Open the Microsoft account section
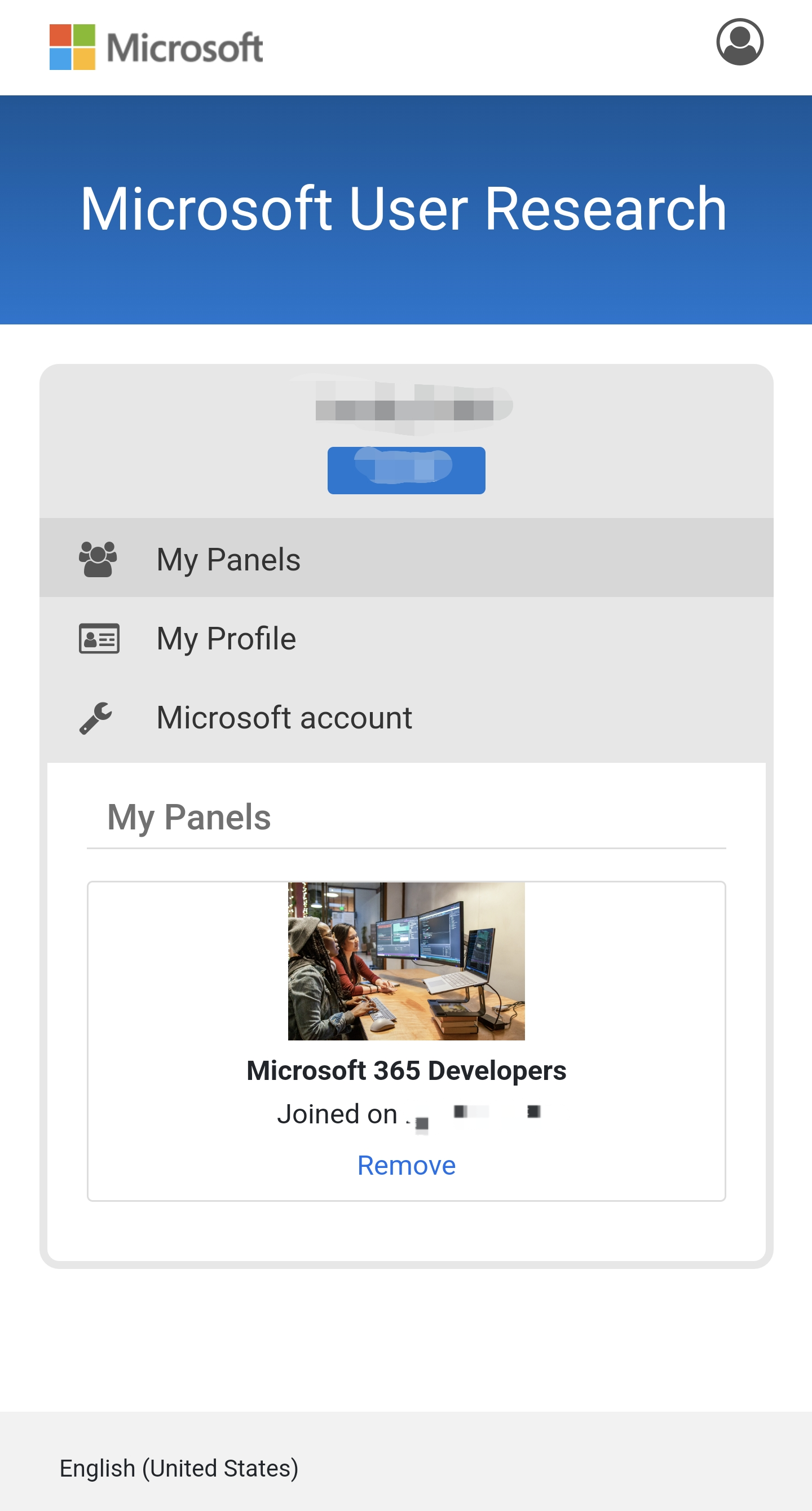The height and width of the screenshot is (1511, 812). [284, 717]
